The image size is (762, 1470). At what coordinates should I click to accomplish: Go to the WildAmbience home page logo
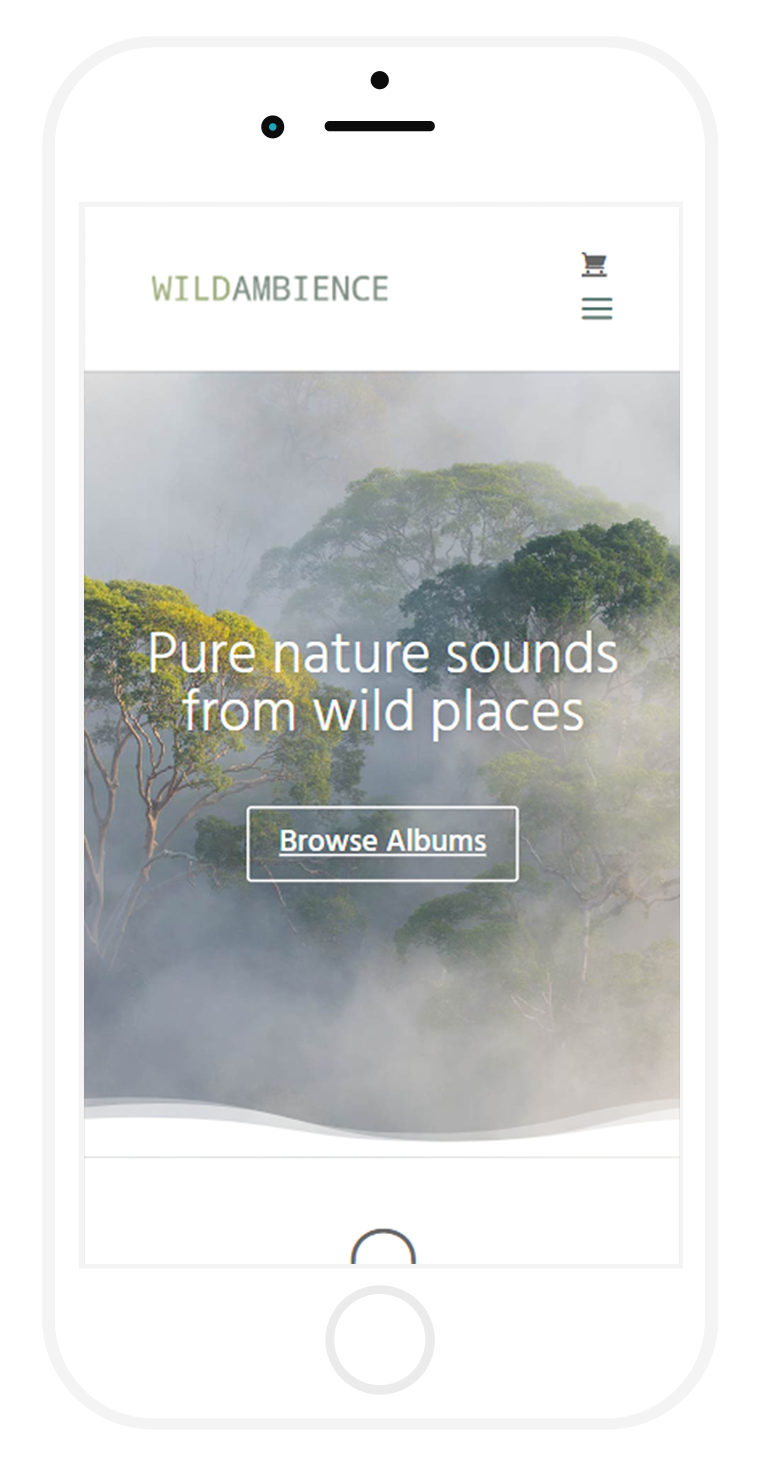(270, 288)
